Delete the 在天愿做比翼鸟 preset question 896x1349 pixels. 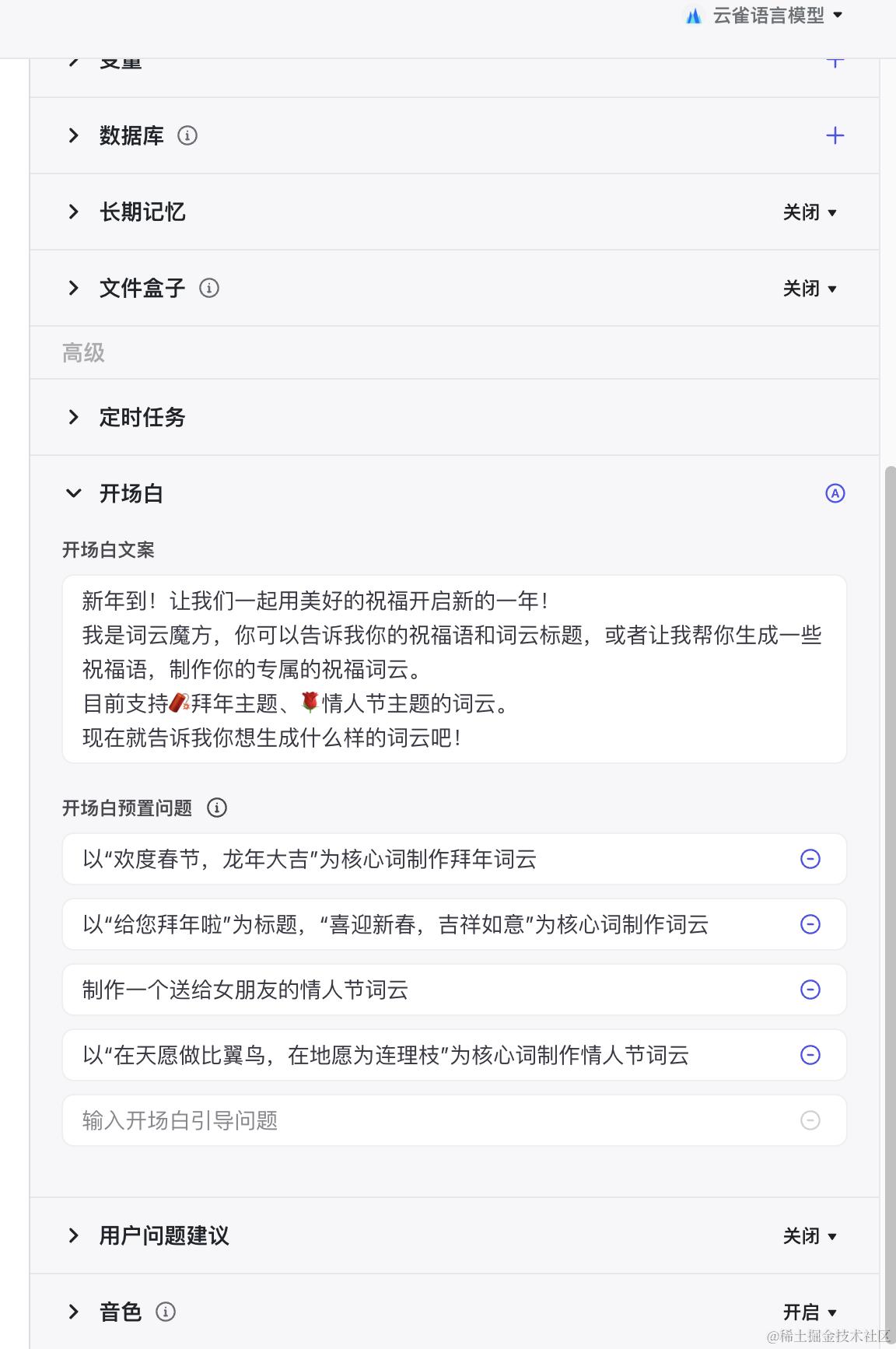pos(810,1055)
